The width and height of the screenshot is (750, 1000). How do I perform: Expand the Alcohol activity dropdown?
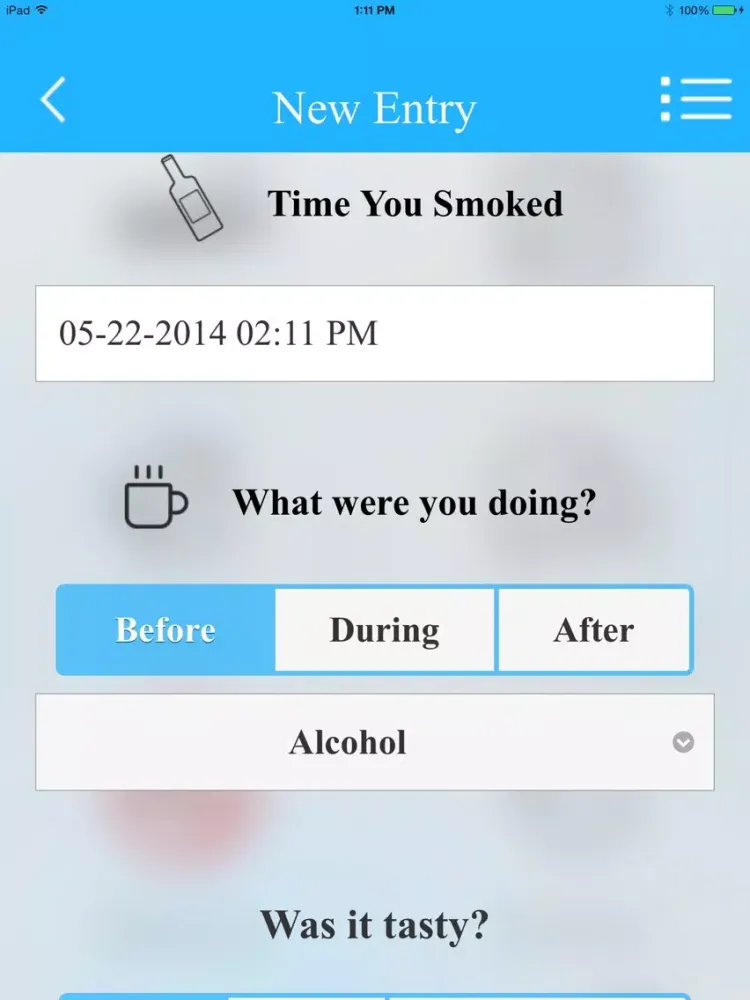[x=374, y=742]
